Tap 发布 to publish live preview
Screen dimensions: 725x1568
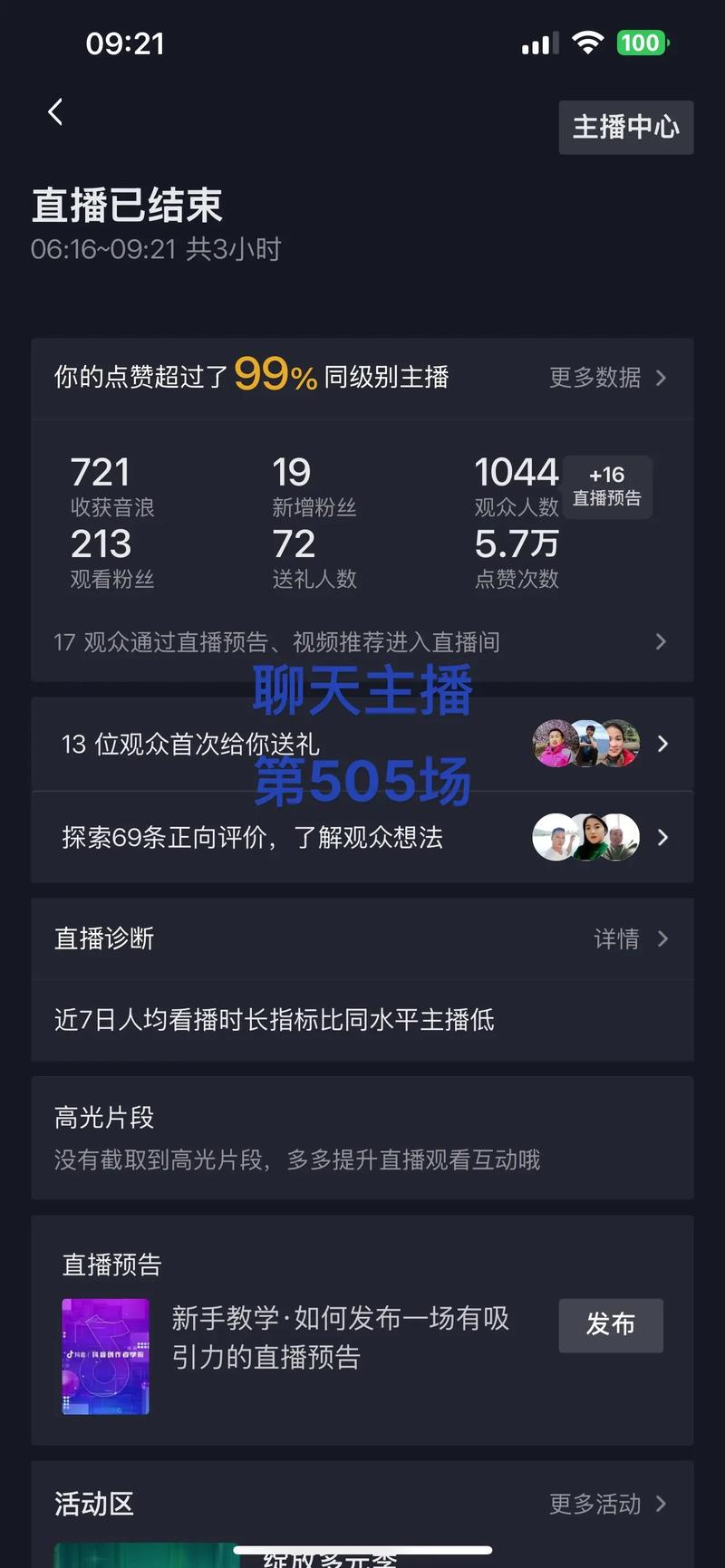[611, 1325]
